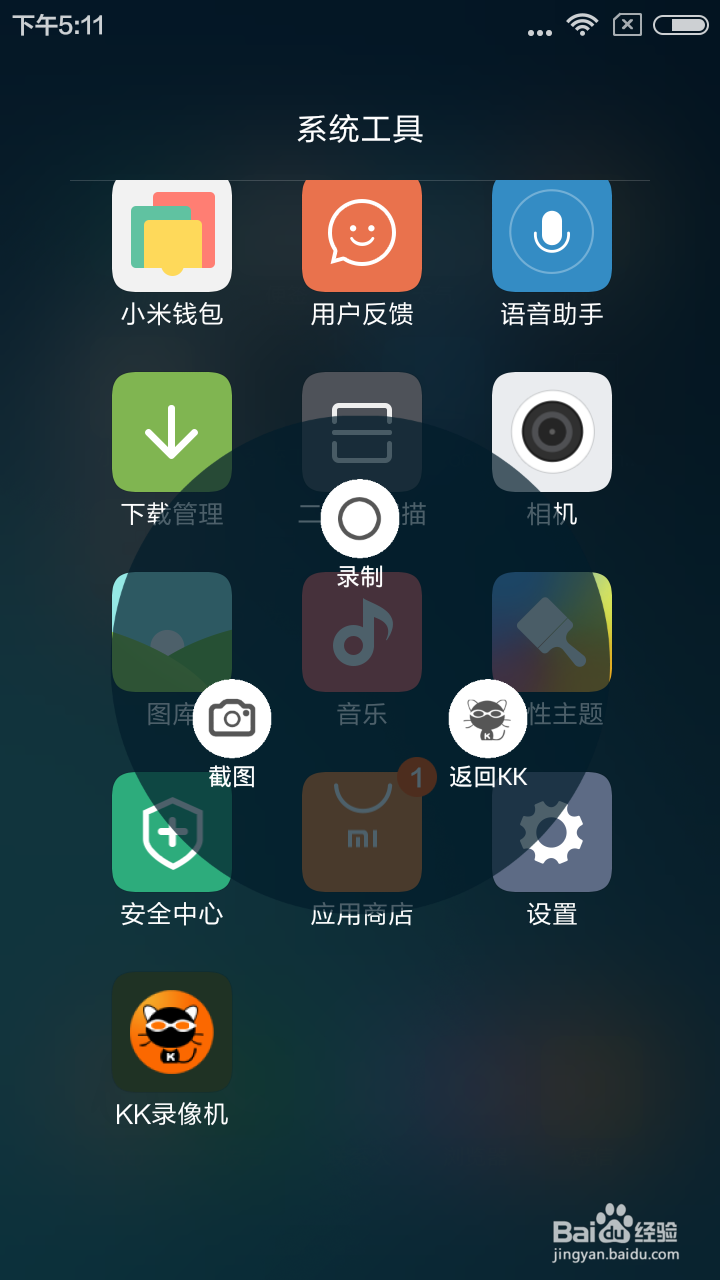Tap the Wi-Fi status icon

click(x=583, y=25)
